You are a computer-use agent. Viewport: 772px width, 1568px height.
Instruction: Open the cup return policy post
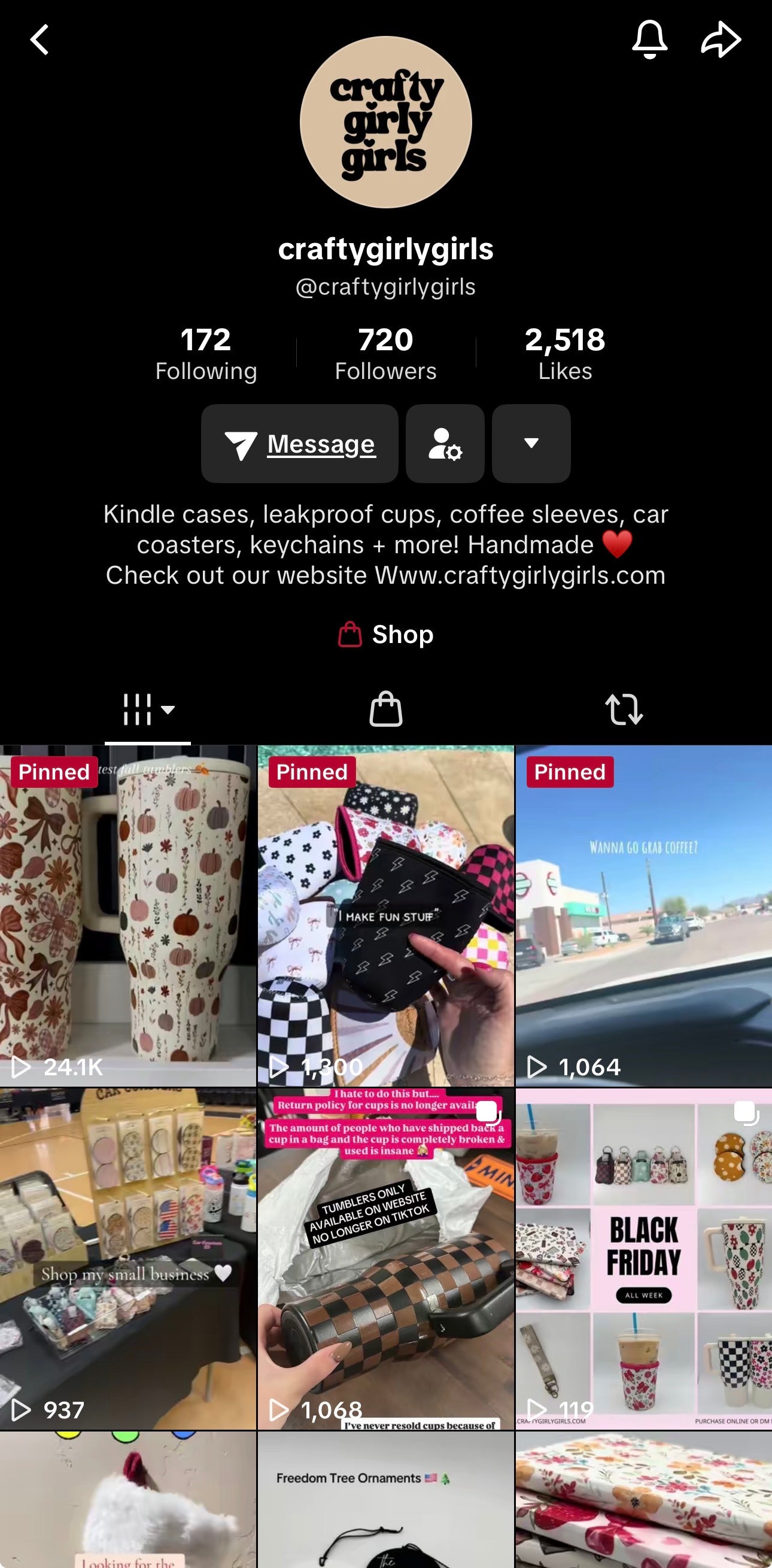(385, 1259)
